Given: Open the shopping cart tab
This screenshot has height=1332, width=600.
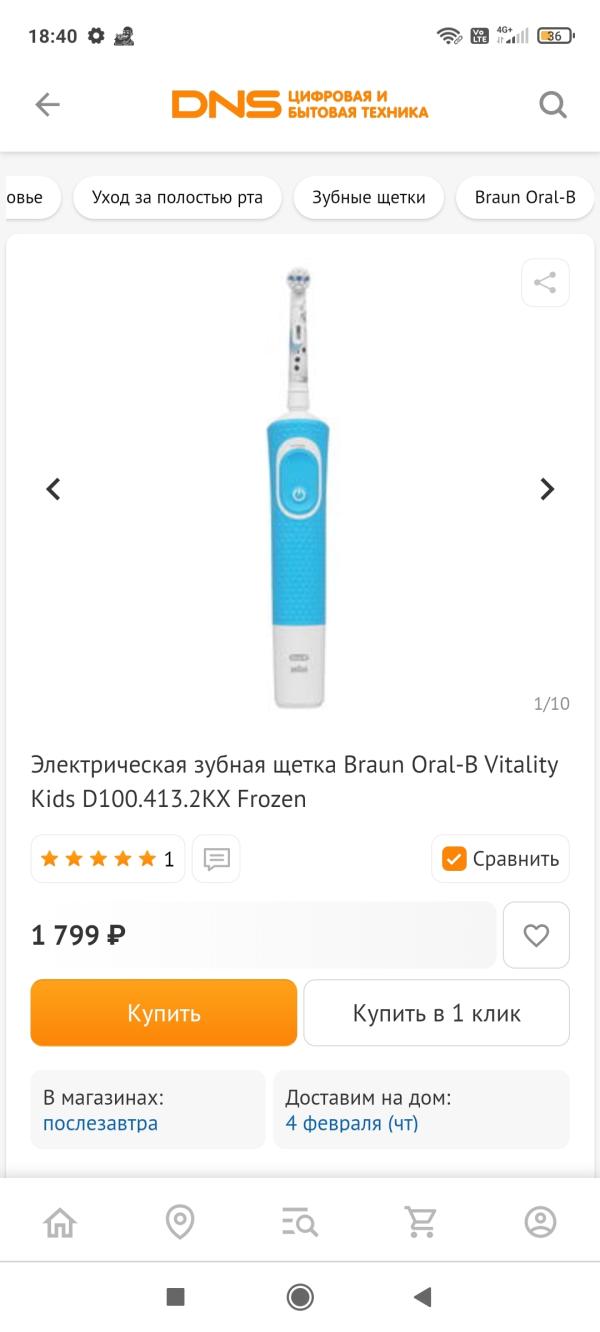Looking at the screenshot, I should tap(420, 1222).
